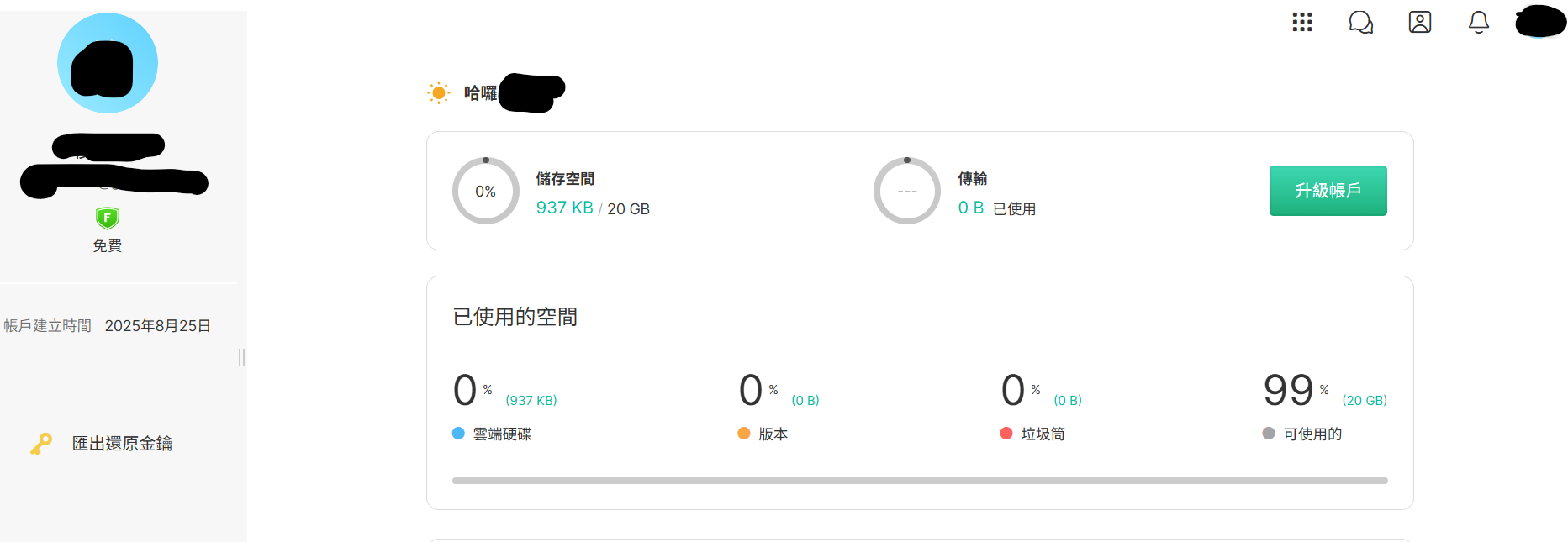This screenshot has height=542, width=1568.
Task: Tap the 升級帳戶 upgrade button
Action: (1328, 191)
